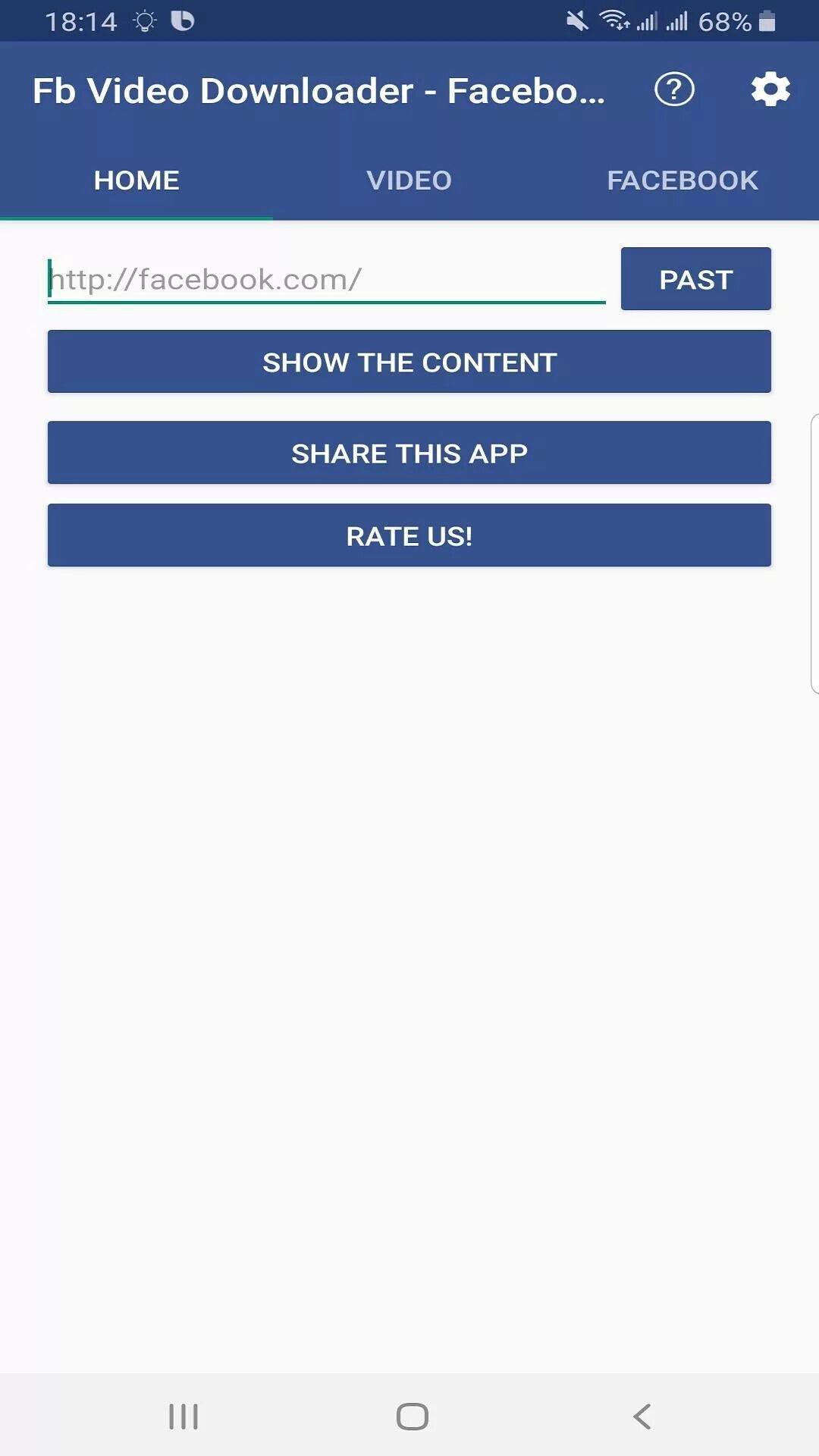Switch to the FACEBOOK tab
The width and height of the screenshot is (819, 1456).
[x=682, y=180]
